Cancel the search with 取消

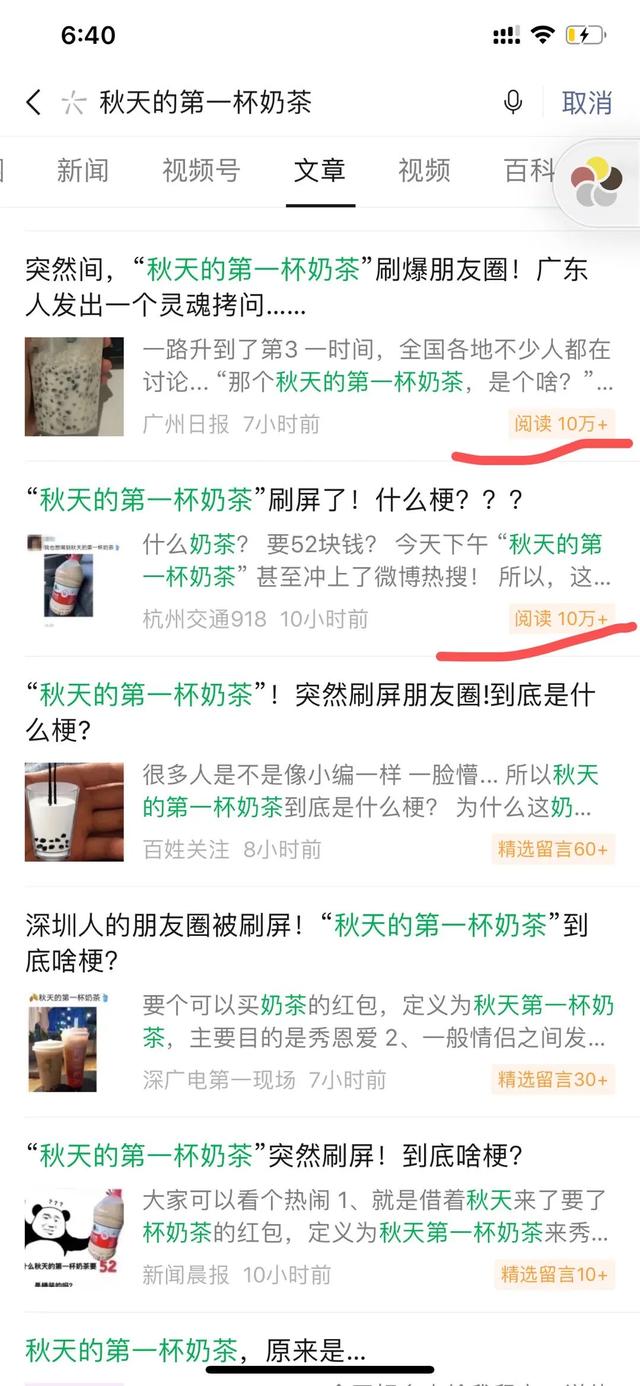click(587, 102)
